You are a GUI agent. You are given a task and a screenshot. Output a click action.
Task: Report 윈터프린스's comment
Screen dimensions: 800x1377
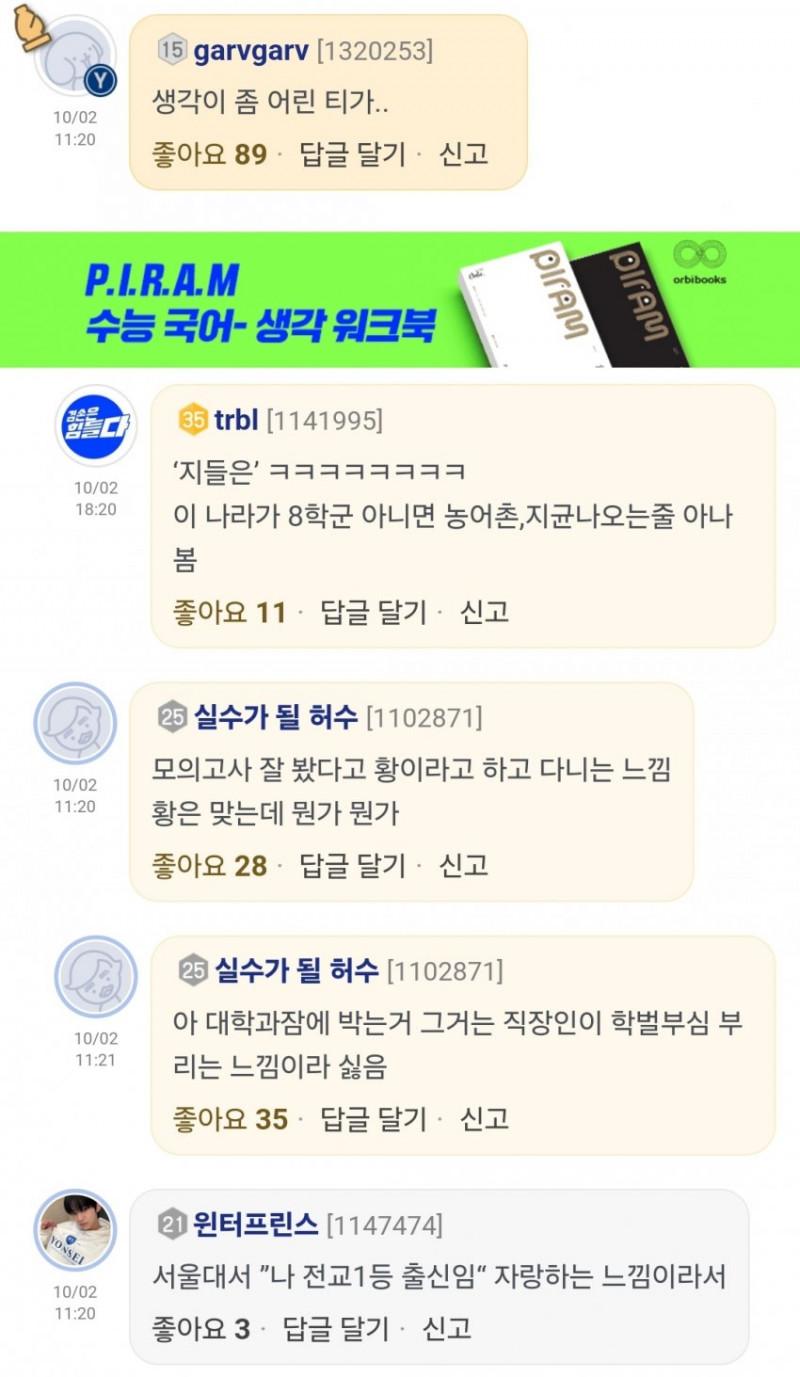pos(446,1328)
